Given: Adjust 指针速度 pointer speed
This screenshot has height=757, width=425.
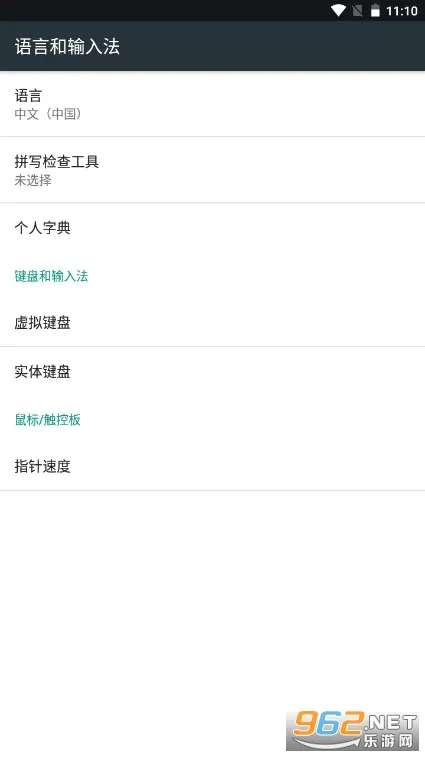Looking at the screenshot, I should 212,466.
